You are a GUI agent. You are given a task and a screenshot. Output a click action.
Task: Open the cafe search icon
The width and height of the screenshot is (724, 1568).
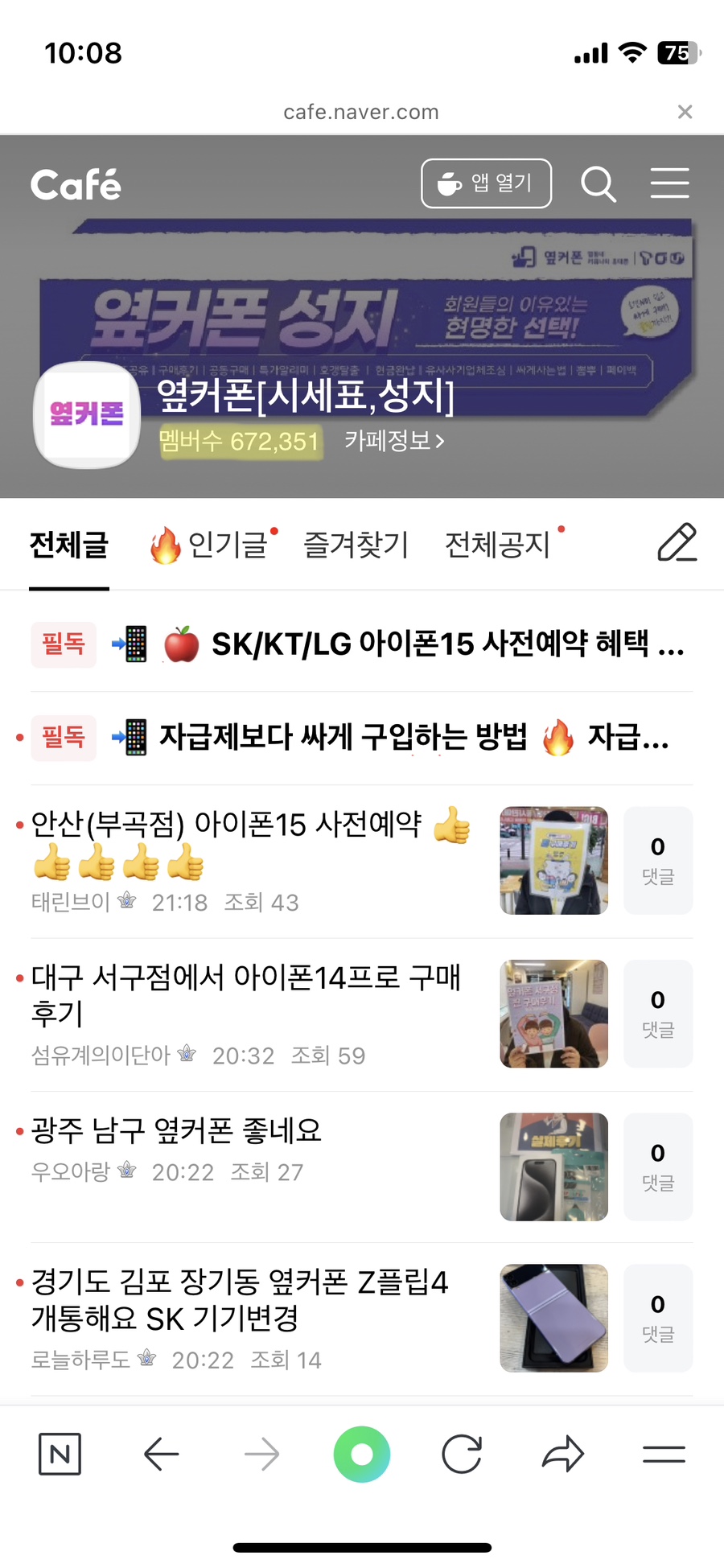click(x=598, y=184)
